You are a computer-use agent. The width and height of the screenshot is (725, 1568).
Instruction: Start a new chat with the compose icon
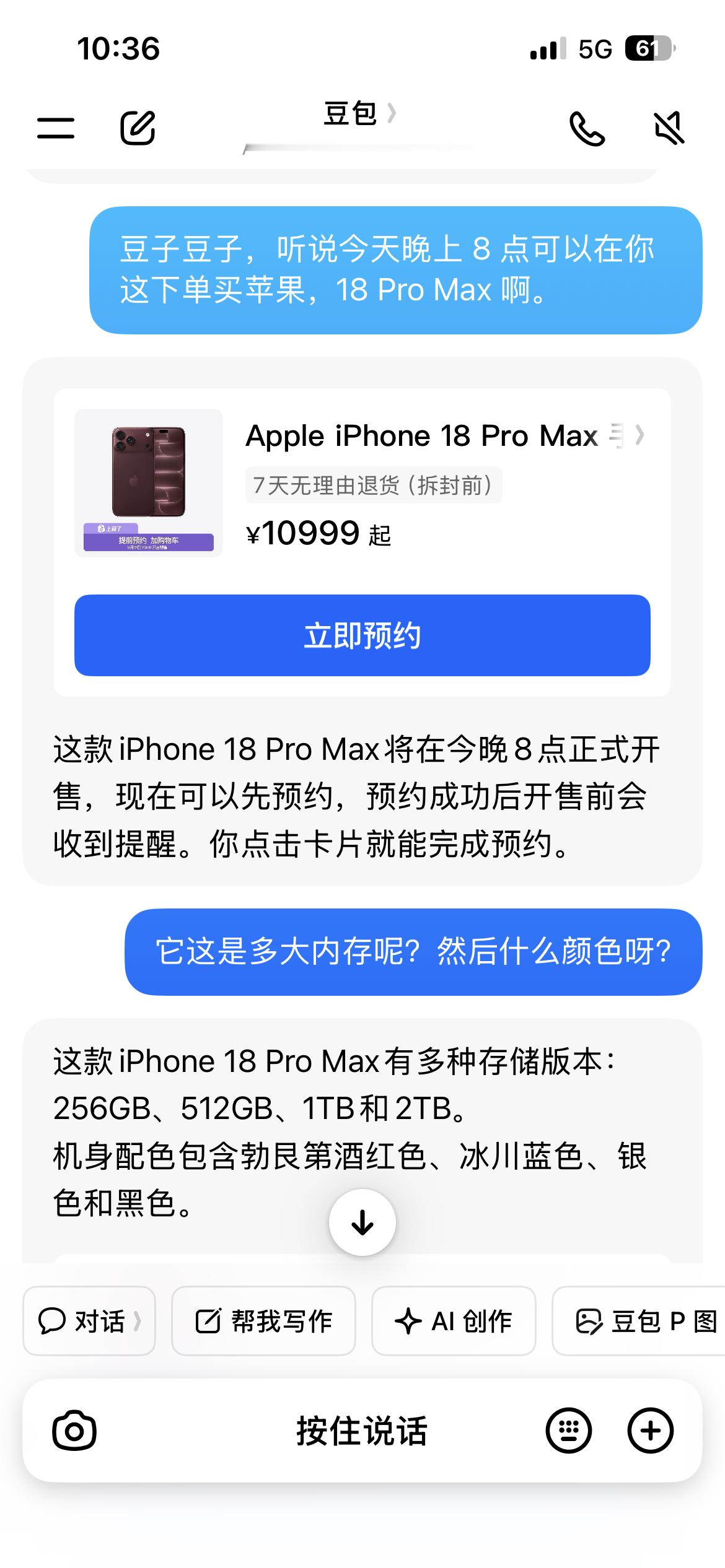[x=137, y=128]
